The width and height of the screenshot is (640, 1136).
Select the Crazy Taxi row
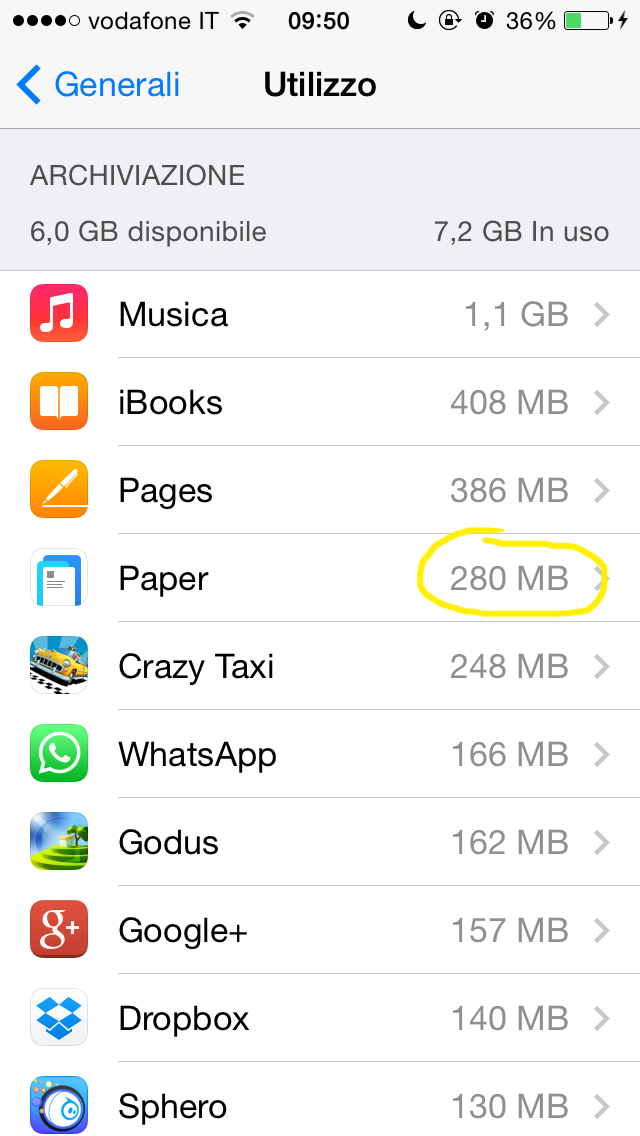pyautogui.click(x=320, y=667)
